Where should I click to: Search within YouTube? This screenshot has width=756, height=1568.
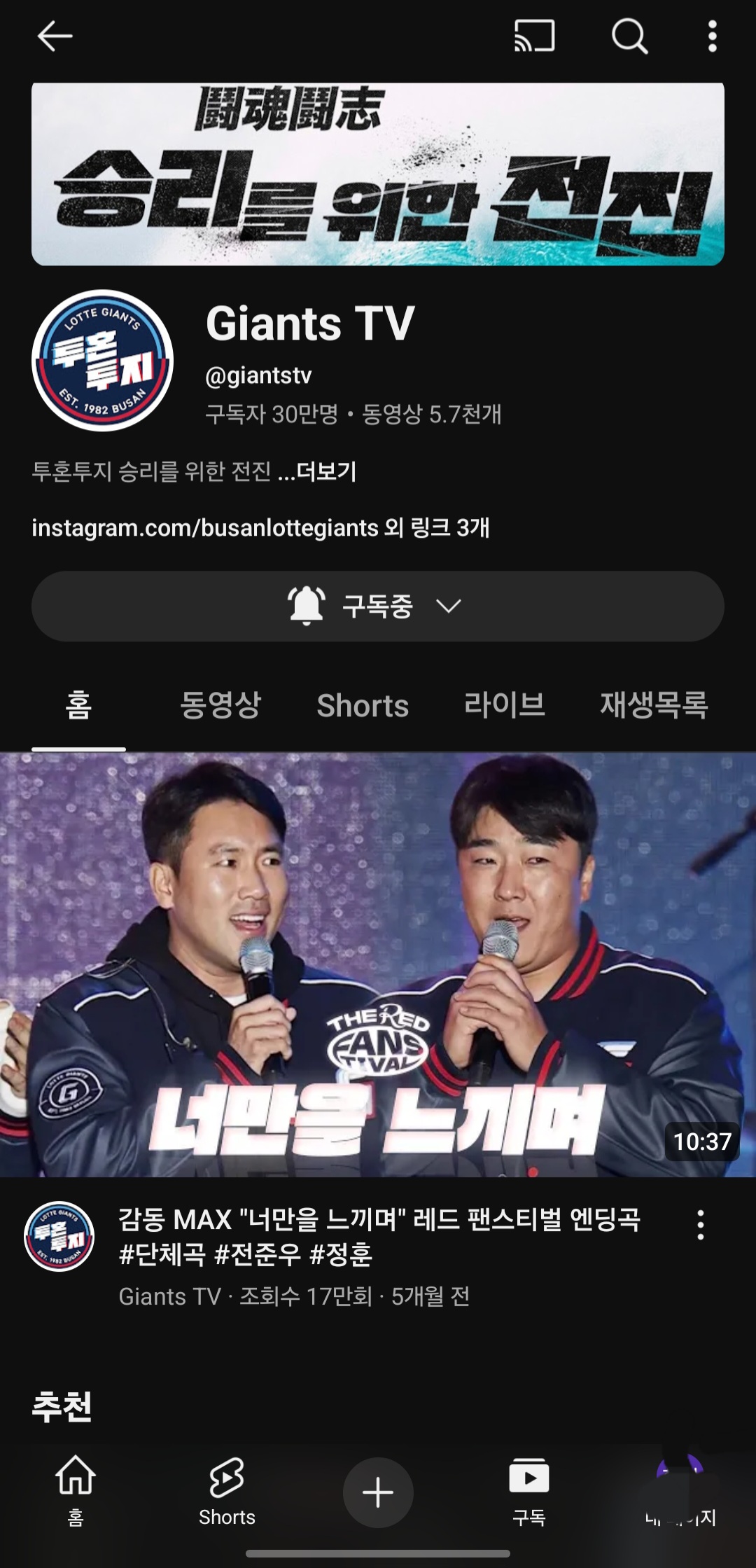click(x=629, y=36)
